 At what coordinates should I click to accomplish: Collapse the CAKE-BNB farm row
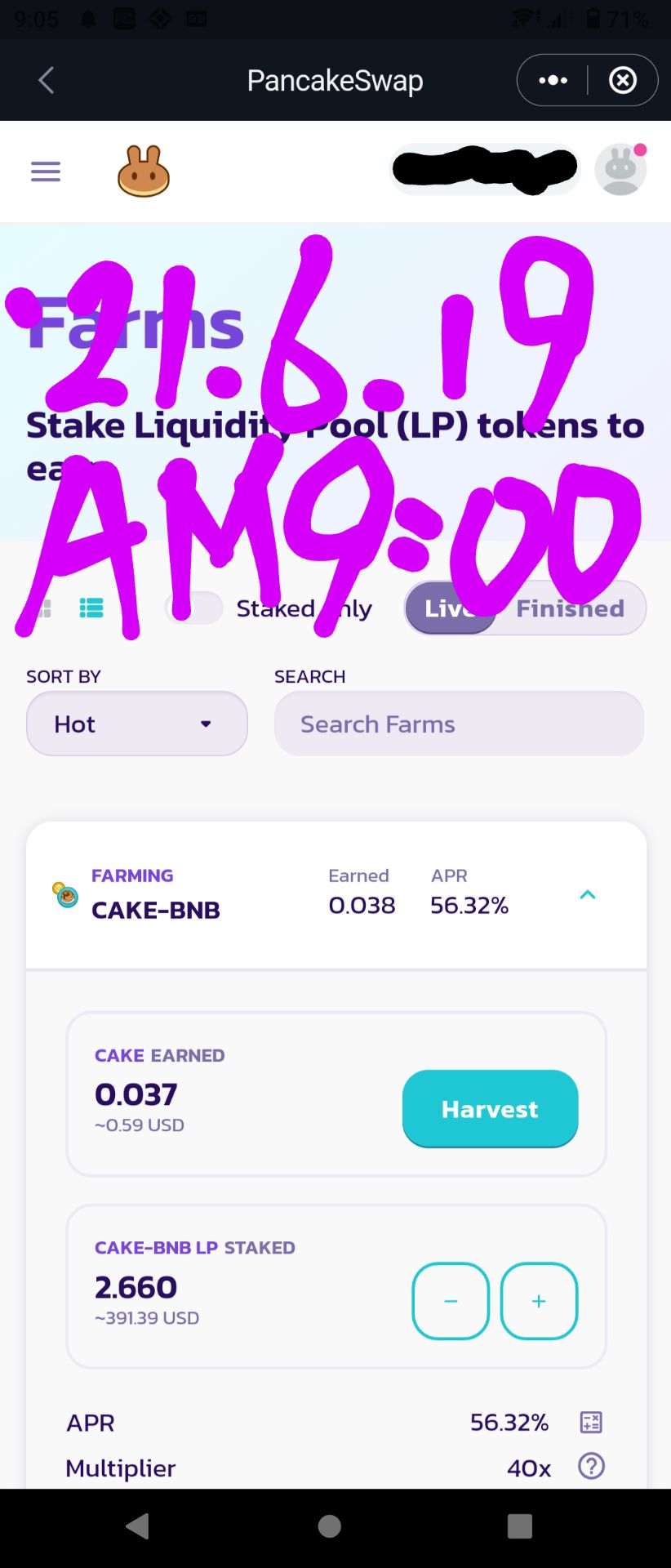(x=587, y=895)
